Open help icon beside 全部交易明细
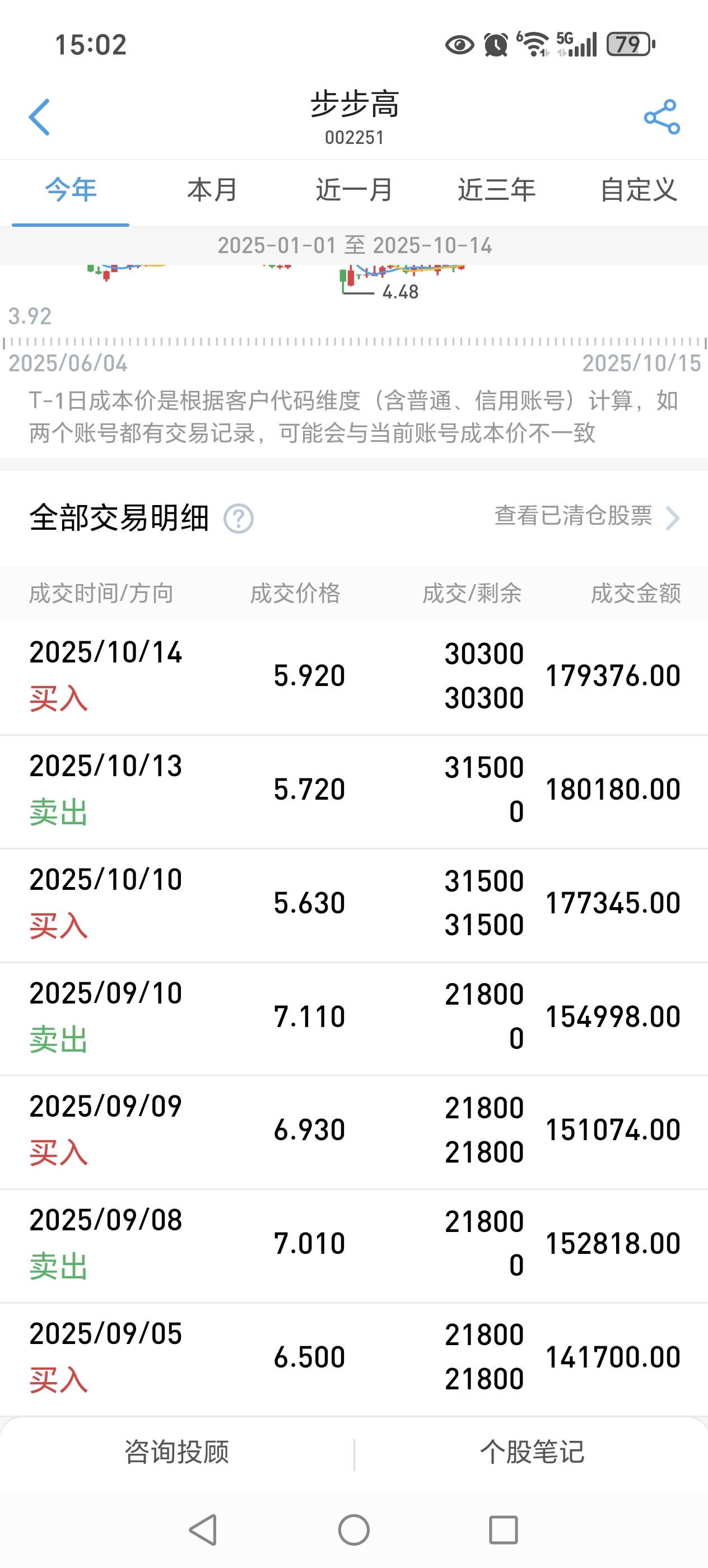This screenshot has height=1568, width=708. pyautogui.click(x=239, y=519)
